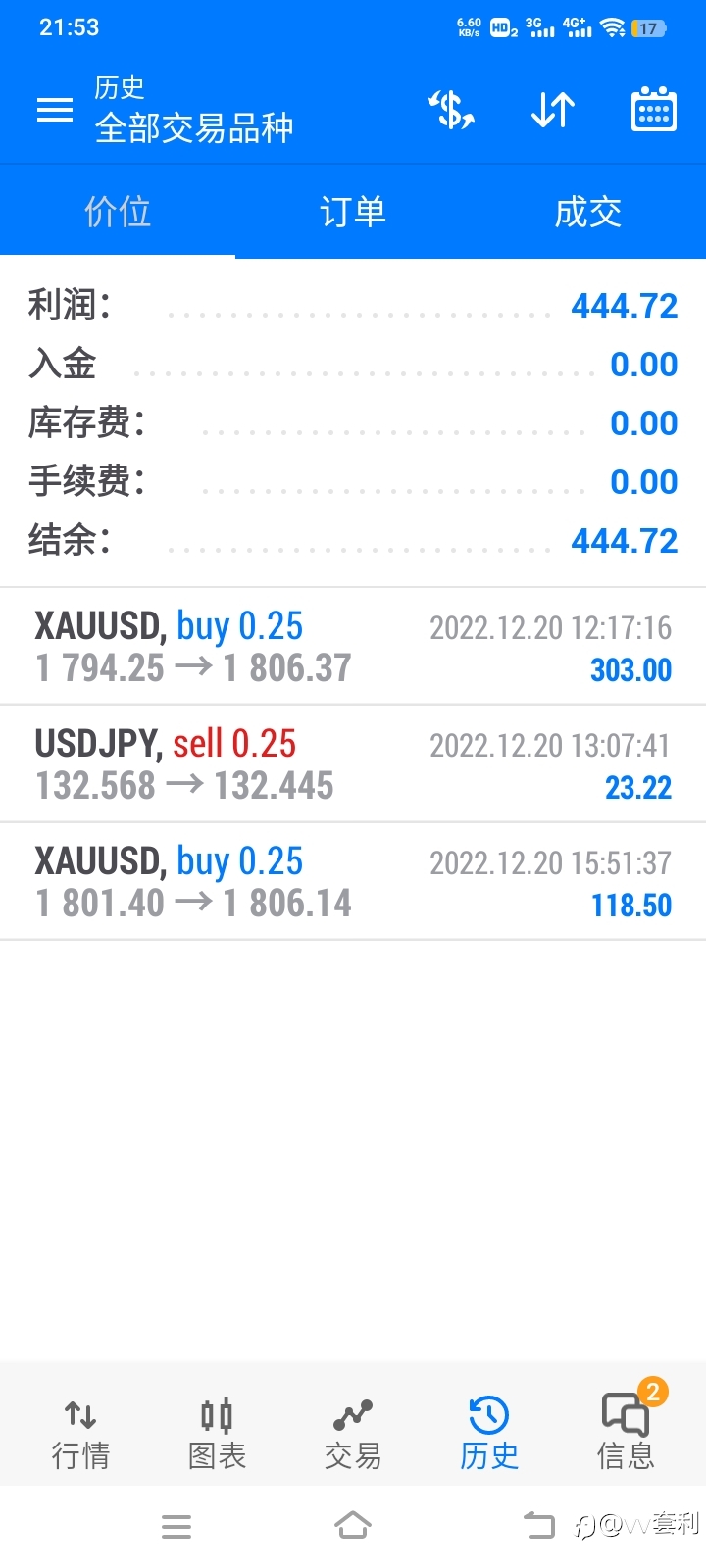Switch to the 价位 tab
This screenshot has width=706, height=1568.
pyautogui.click(x=118, y=212)
